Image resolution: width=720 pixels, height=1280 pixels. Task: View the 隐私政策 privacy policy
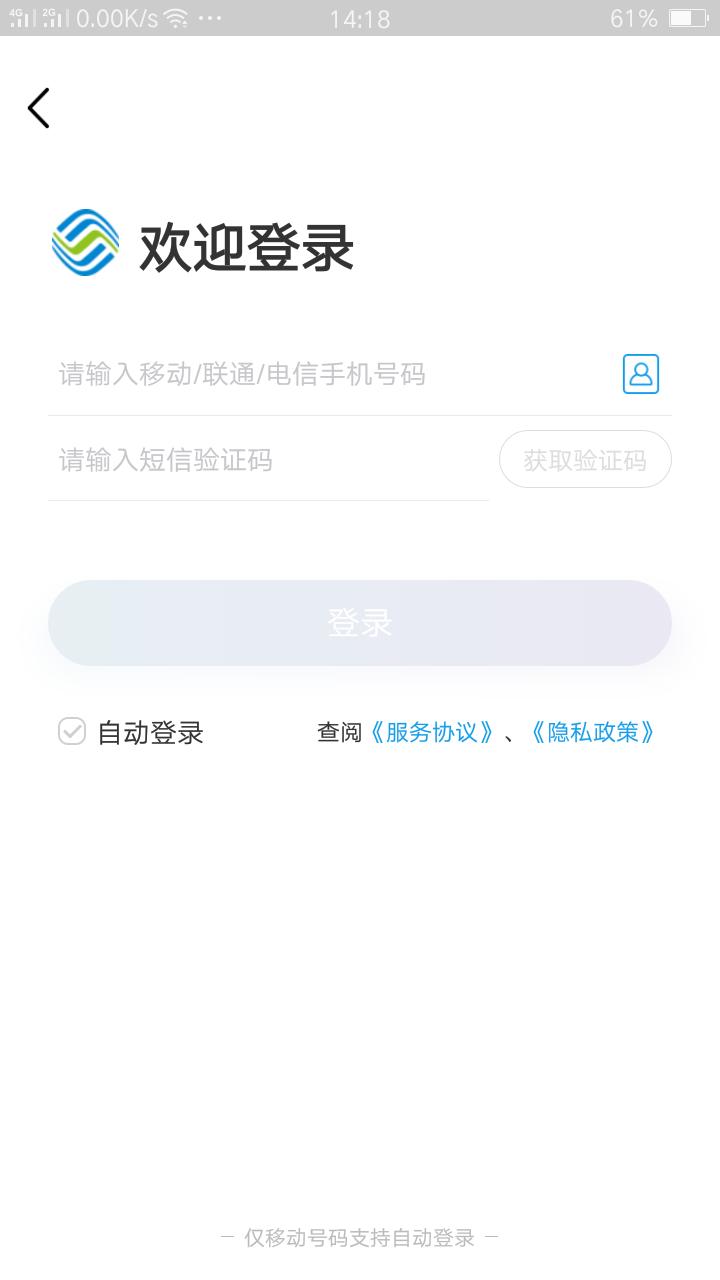[x=592, y=733]
